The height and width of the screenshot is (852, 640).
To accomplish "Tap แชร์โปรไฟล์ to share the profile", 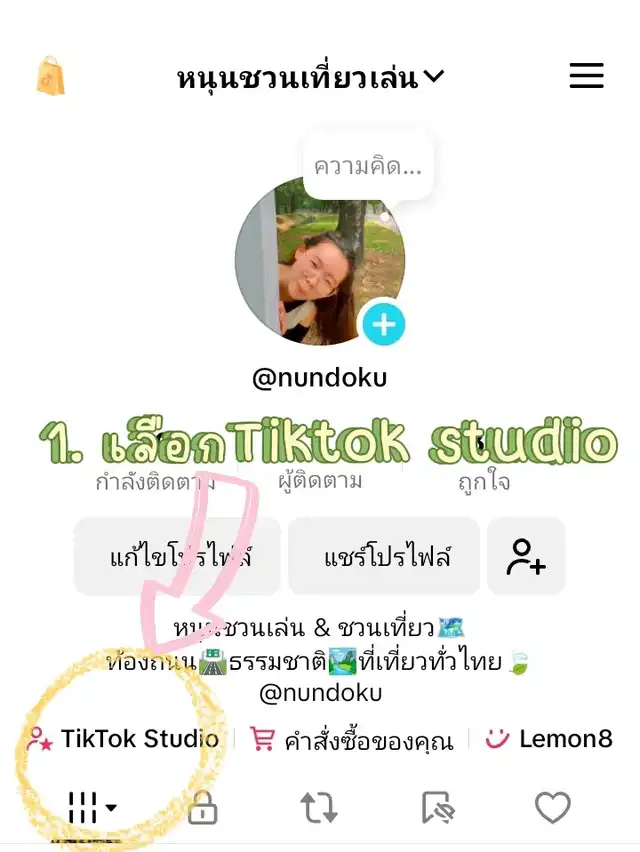I will (x=384, y=557).
